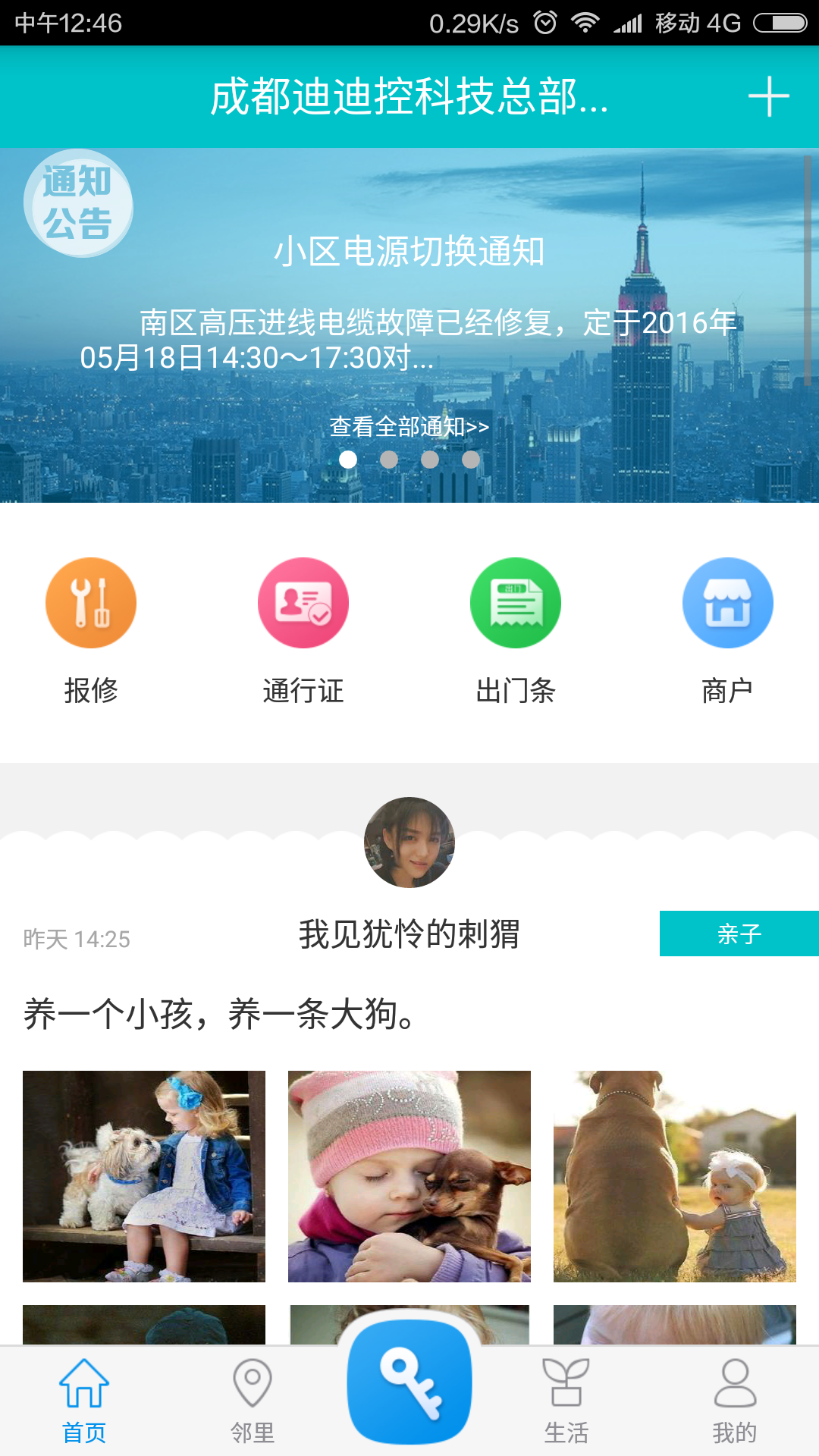Screen dimensions: 819x1456
Task: Switch to the 首页 tab
Action: [x=84, y=1401]
